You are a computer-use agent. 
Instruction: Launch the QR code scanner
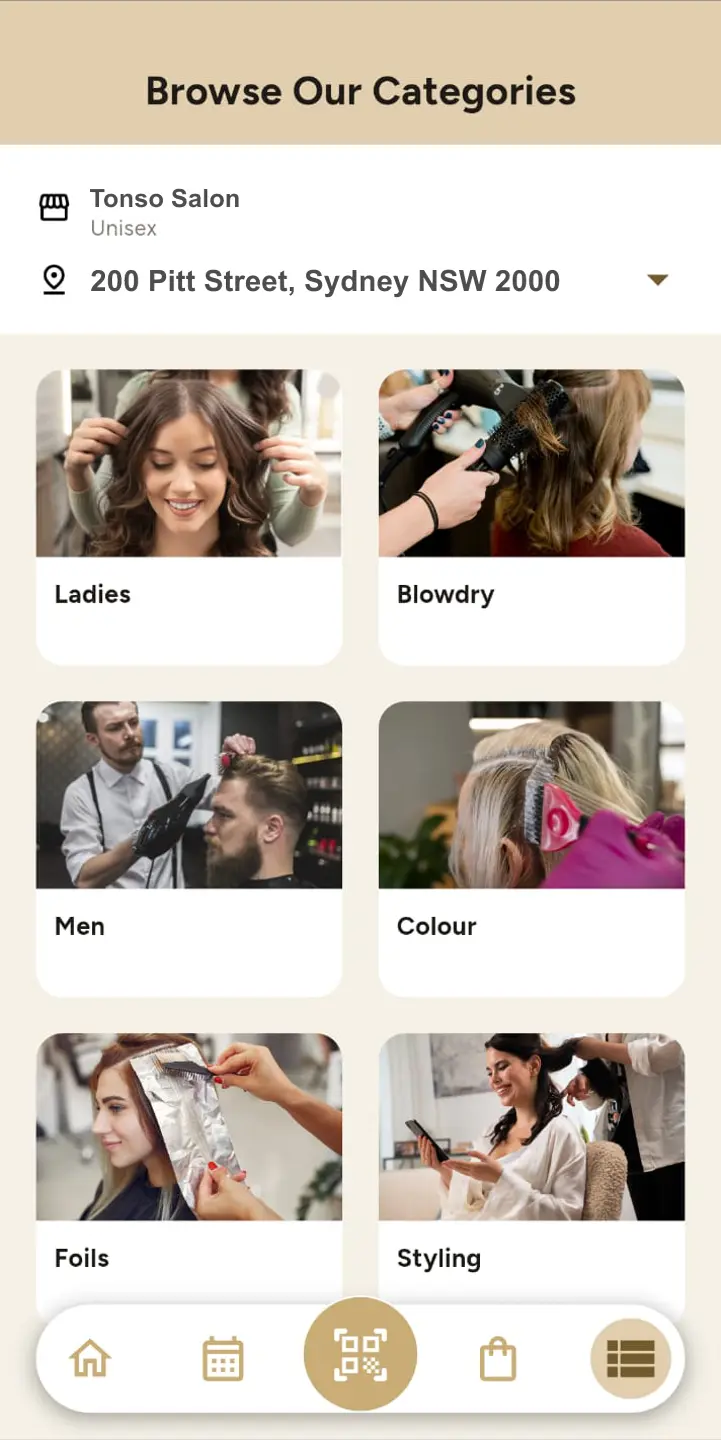[360, 1355]
